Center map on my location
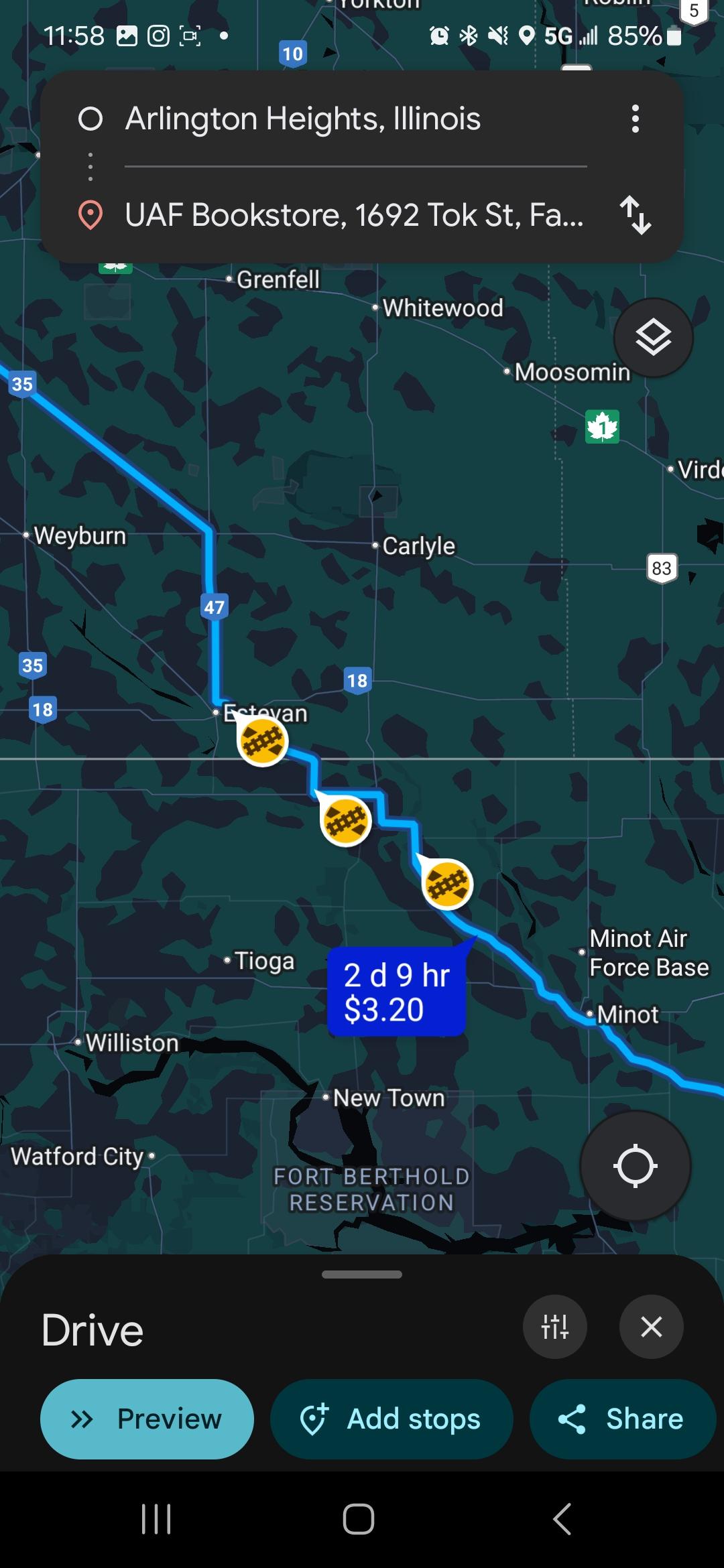This screenshot has width=724, height=1568. pyautogui.click(x=635, y=1166)
